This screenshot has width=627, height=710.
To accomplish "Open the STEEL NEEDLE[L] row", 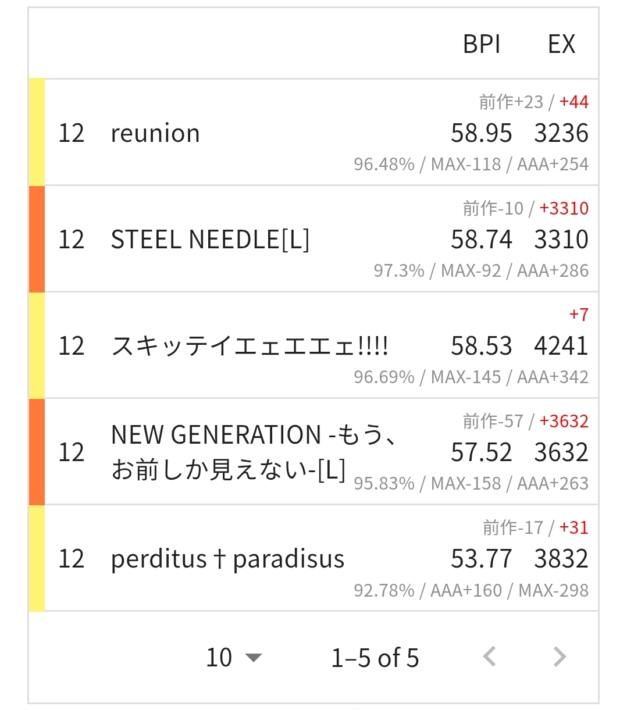I will pos(209,240).
